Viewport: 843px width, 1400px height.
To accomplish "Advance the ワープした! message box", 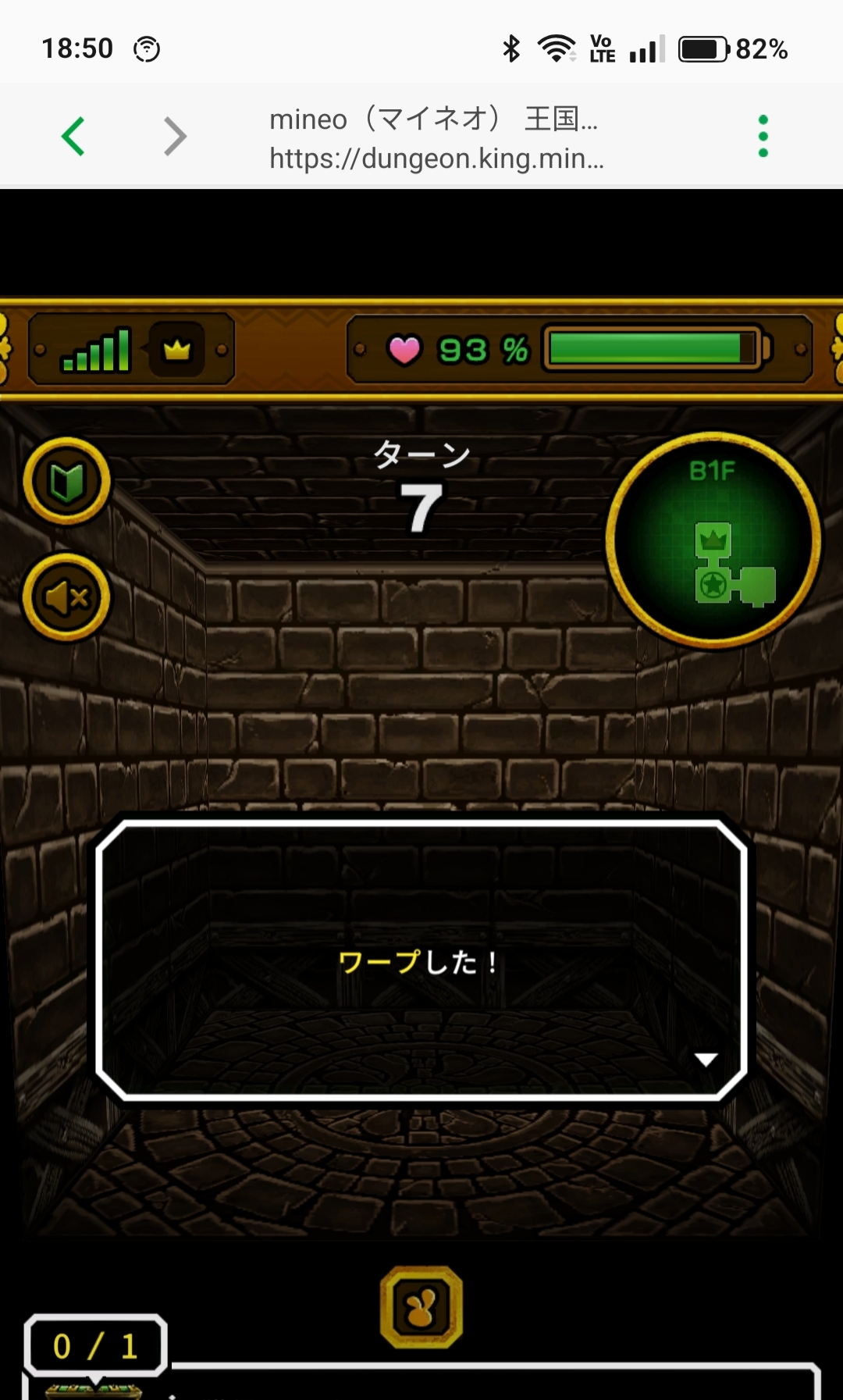I will pyautogui.click(x=421, y=960).
